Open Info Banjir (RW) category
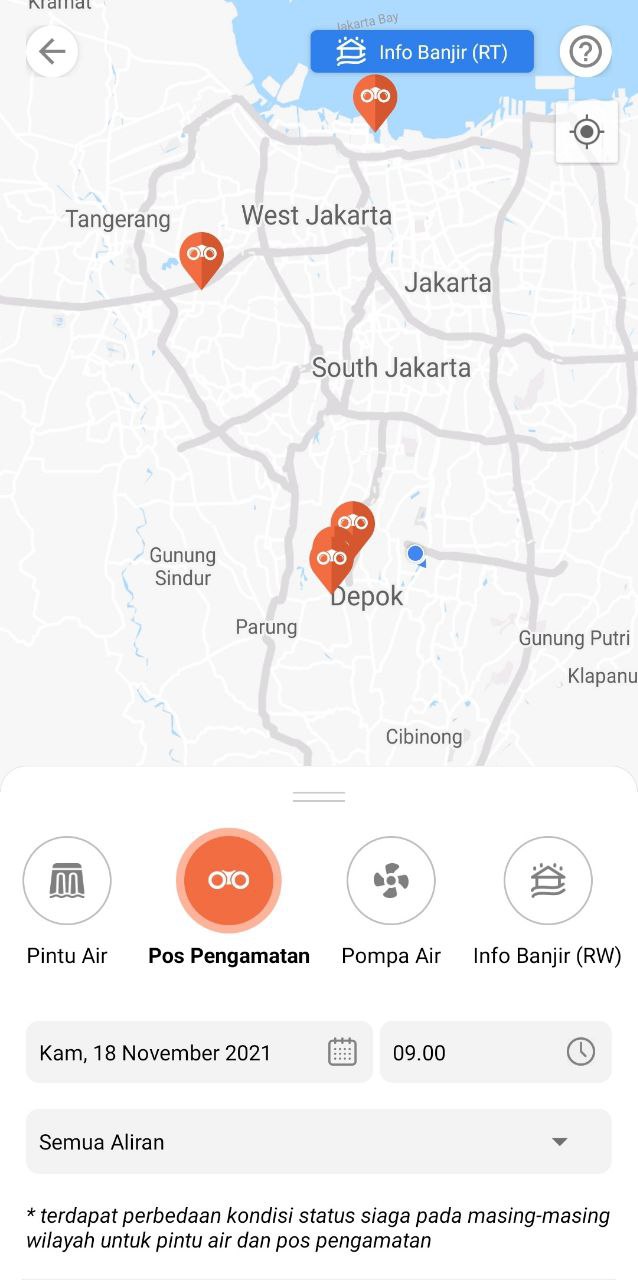Viewport: 638px width, 1280px height. click(x=547, y=881)
